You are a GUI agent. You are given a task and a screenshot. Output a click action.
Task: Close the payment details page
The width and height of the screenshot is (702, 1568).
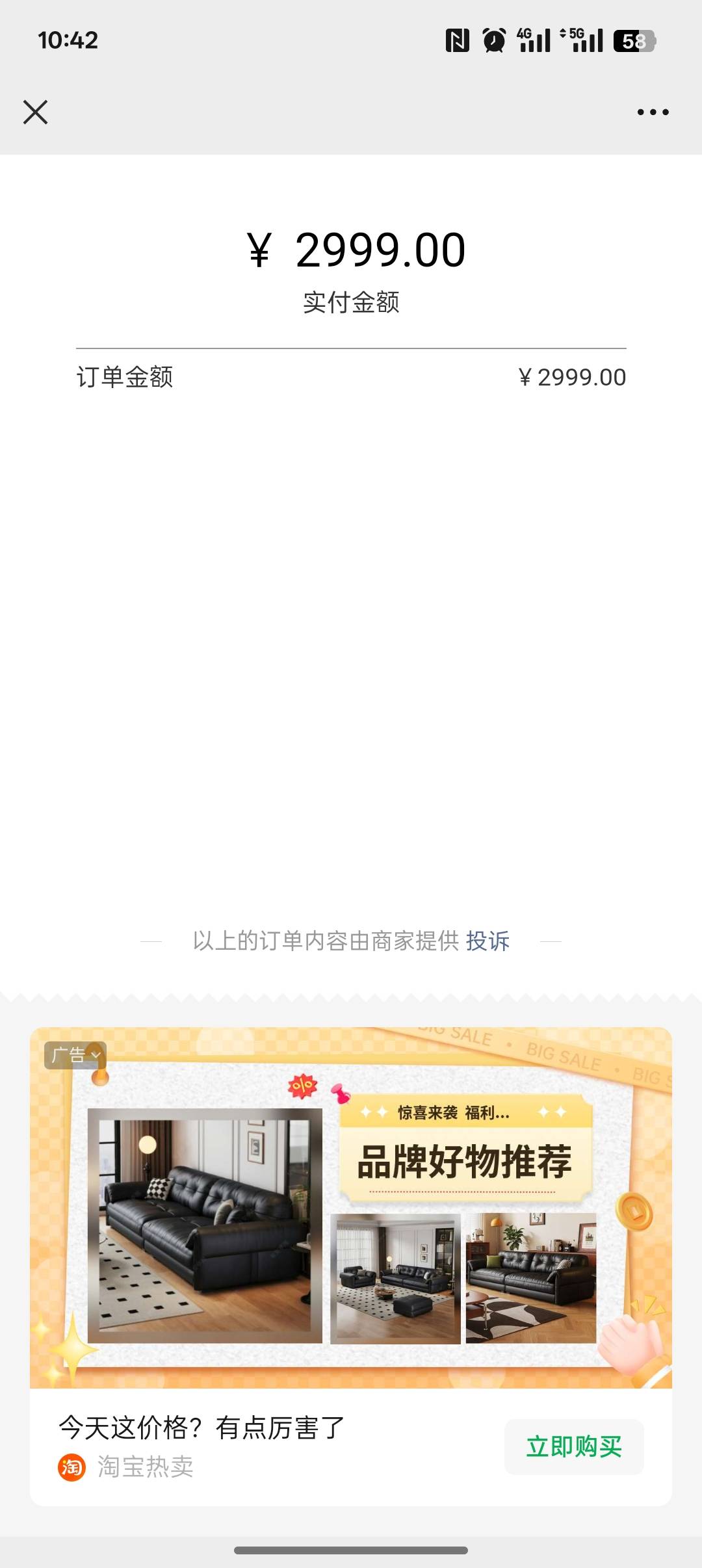click(35, 112)
